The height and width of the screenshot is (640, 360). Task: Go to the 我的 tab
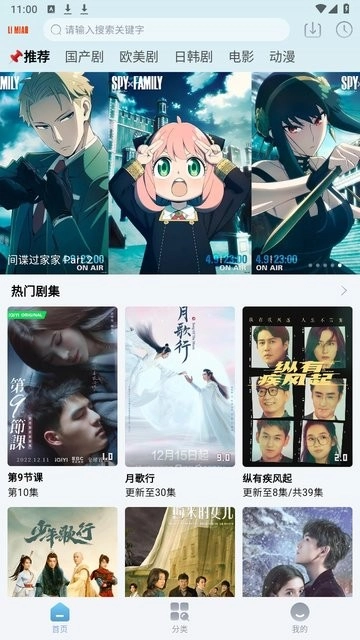point(300,618)
